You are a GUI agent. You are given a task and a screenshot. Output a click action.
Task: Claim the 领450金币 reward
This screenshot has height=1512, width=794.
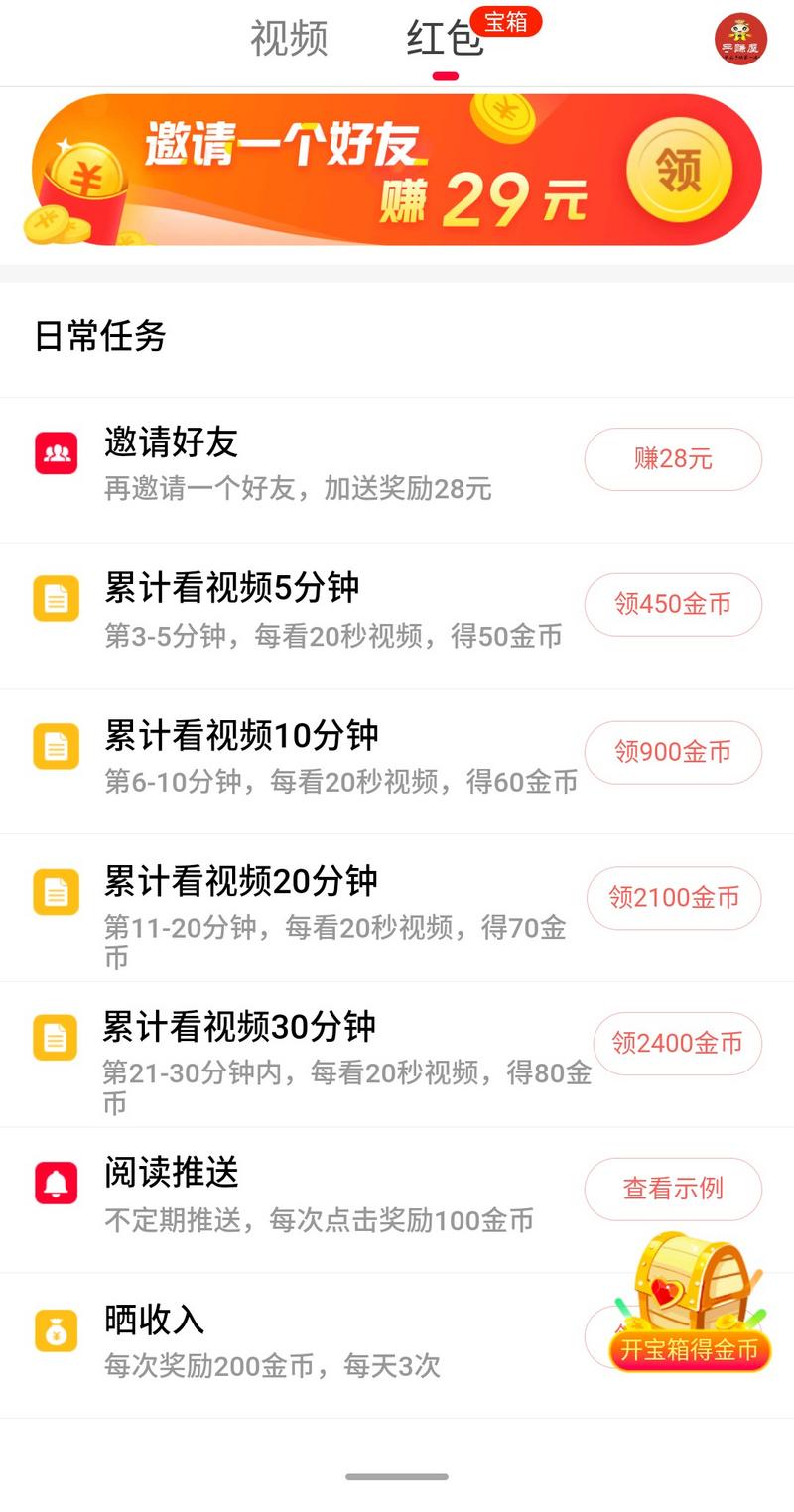(673, 604)
